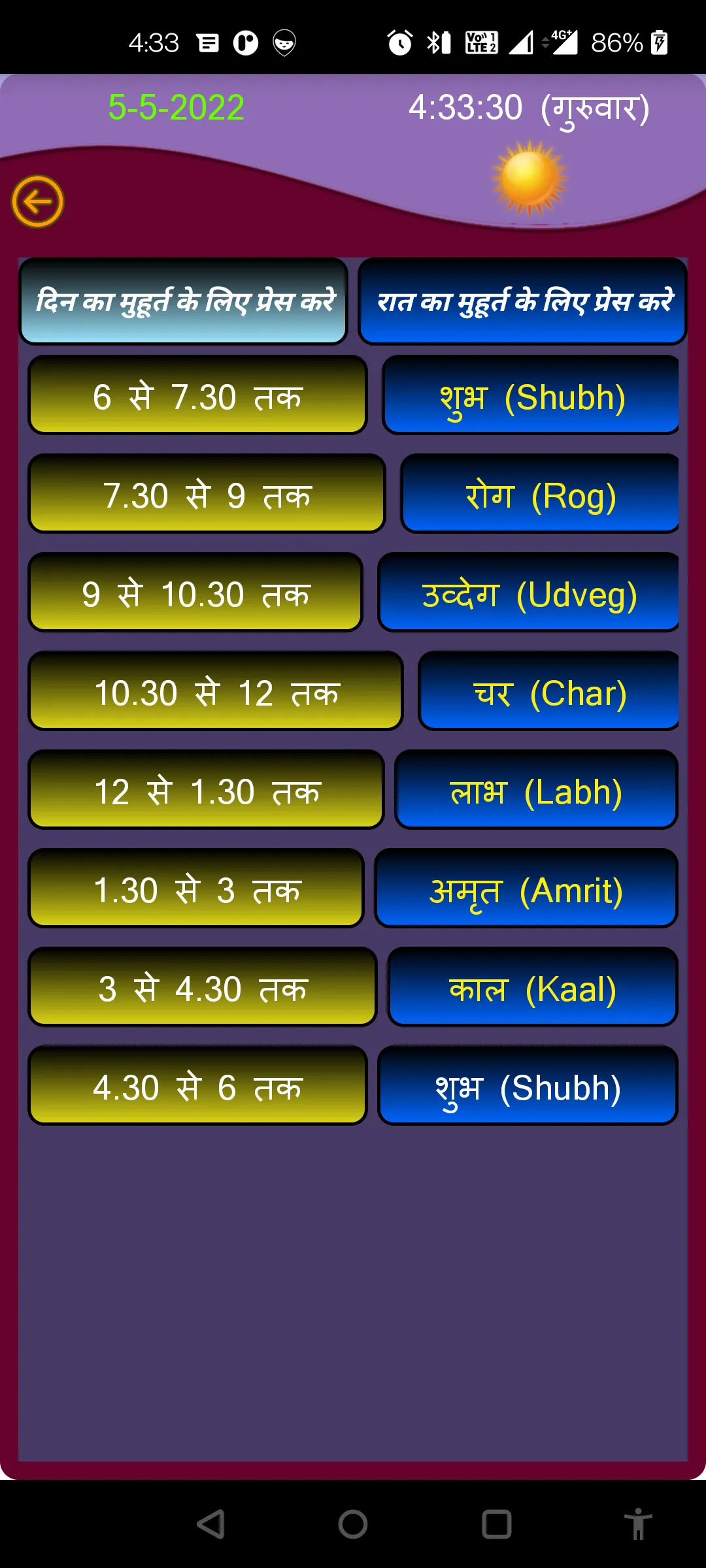The image size is (706, 1568).
Task: Tap the 12 से 1.30 तक slot
Action: point(207,790)
